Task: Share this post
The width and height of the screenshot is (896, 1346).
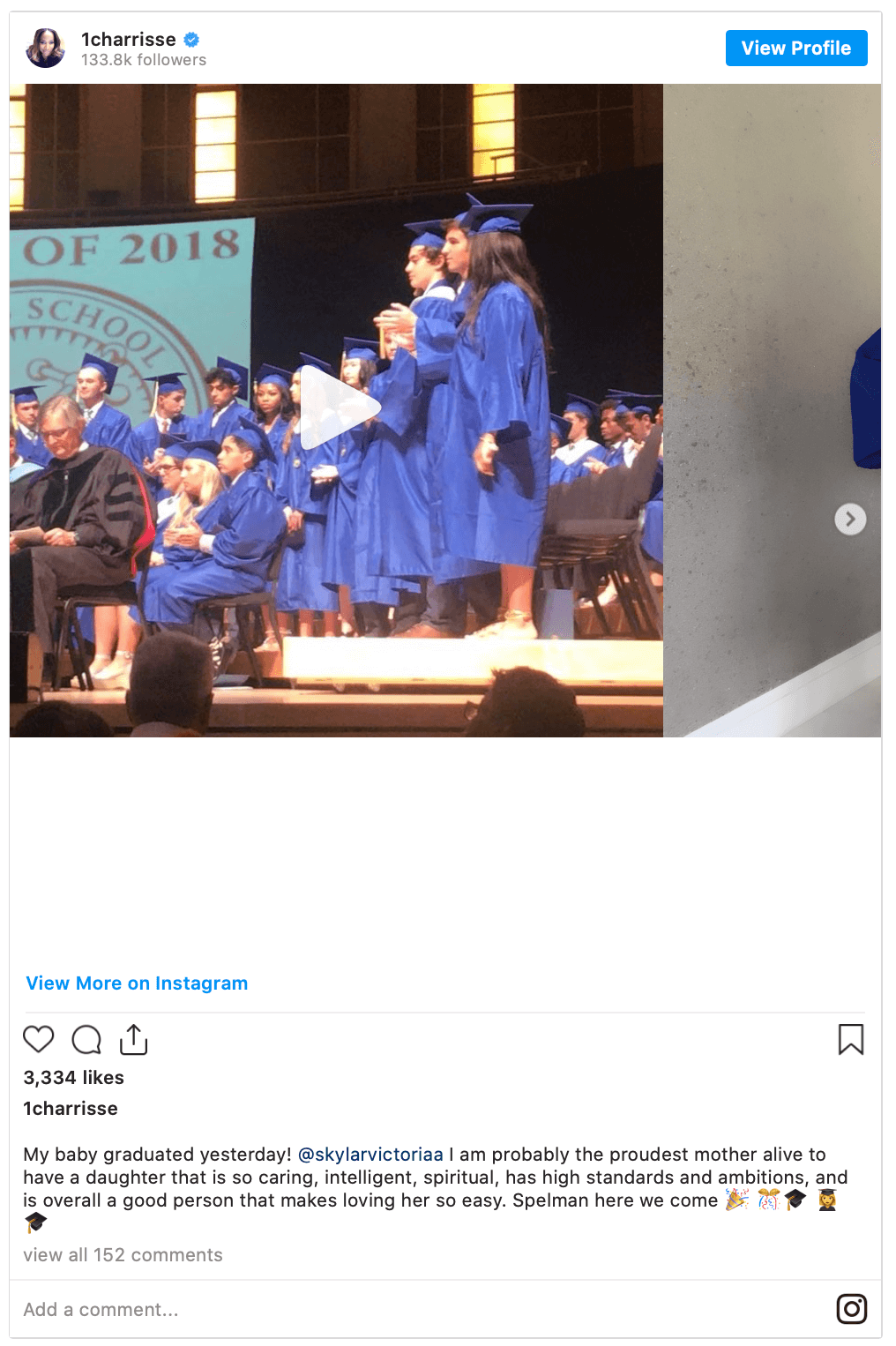Action: [133, 1039]
